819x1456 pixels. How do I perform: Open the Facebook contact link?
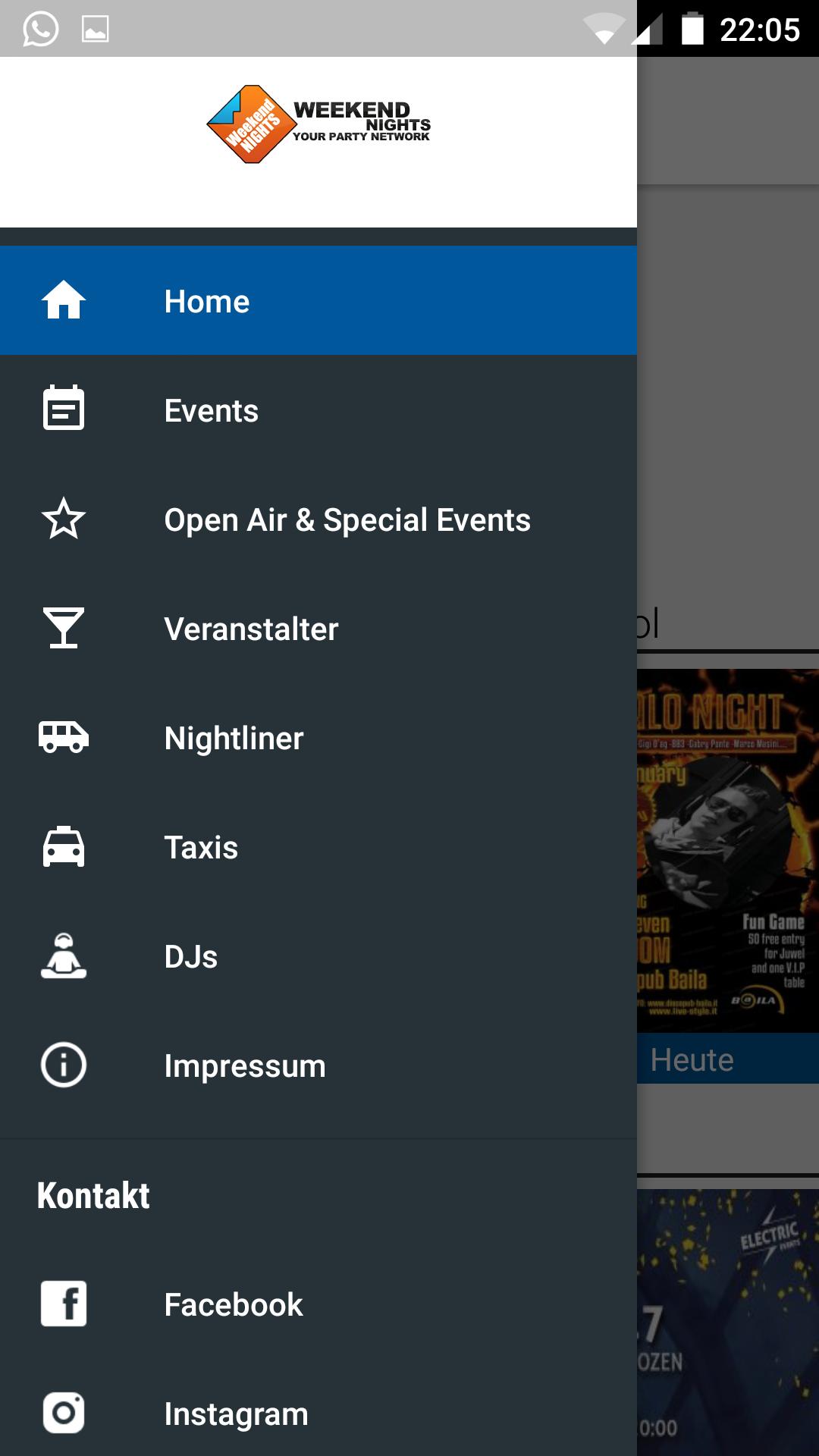click(x=233, y=1304)
